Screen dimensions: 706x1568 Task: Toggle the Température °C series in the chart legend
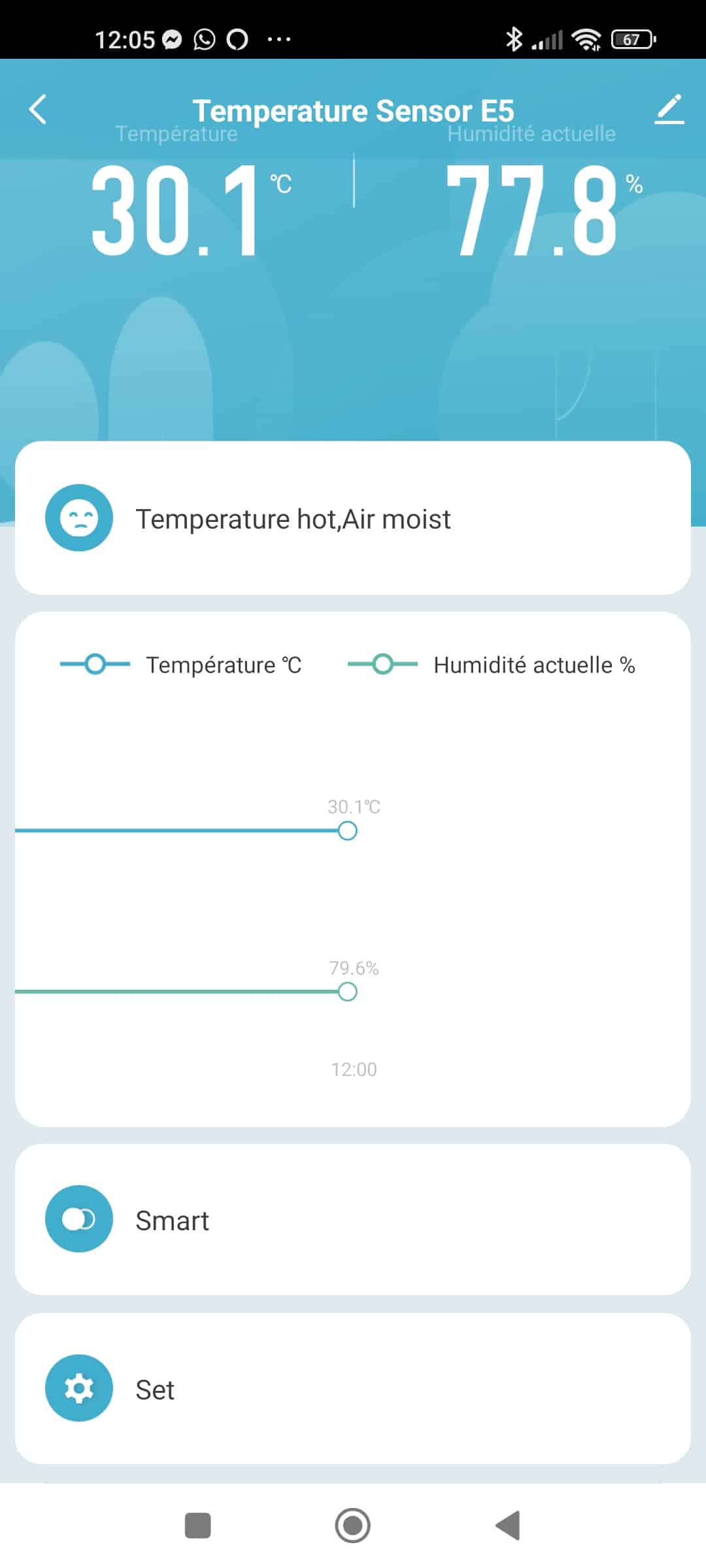pyautogui.click(x=180, y=665)
